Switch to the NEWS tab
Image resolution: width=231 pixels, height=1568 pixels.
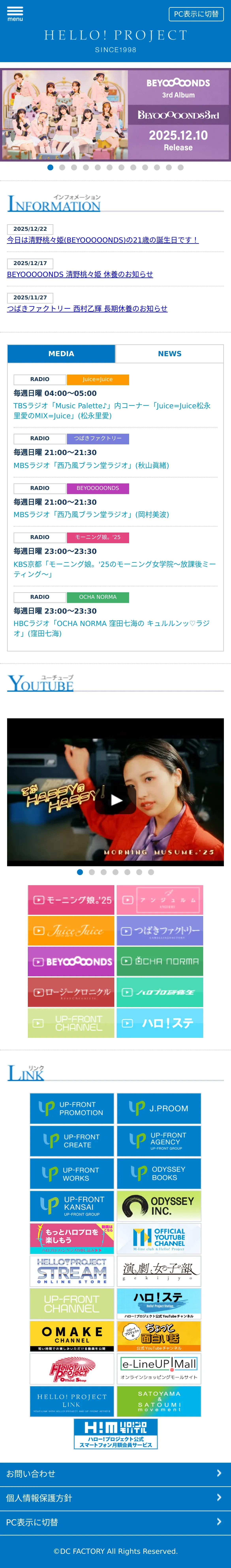point(169,354)
